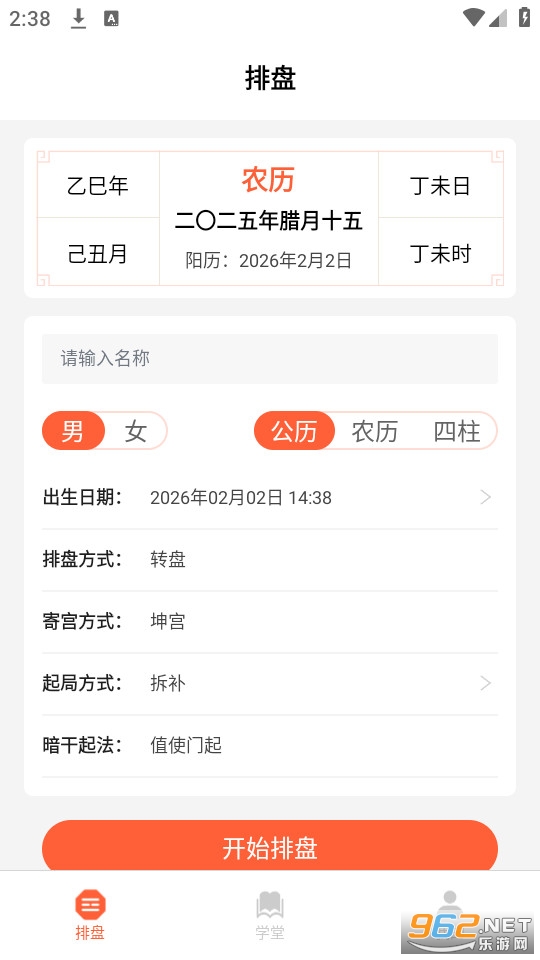The height and width of the screenshot is (960, 540).
Task: Change the 寄宫方式 setting
Action: point(269,622)
